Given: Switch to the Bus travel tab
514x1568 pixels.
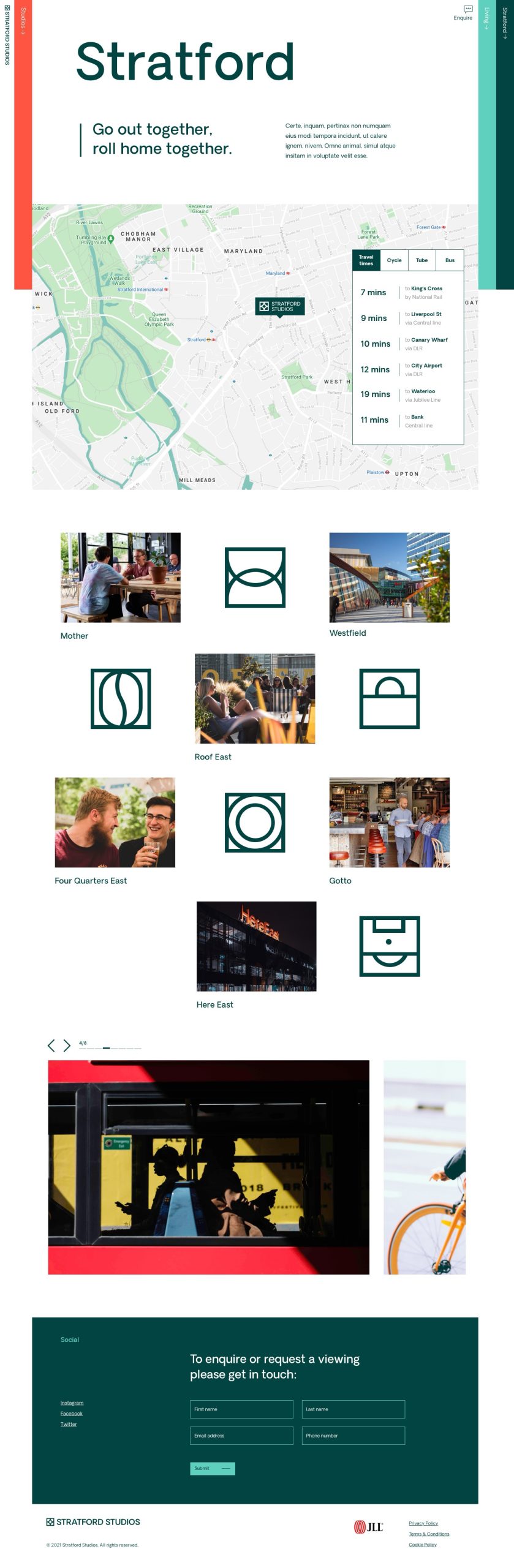Looking at the screenshot, I should [x=450, y=260].
